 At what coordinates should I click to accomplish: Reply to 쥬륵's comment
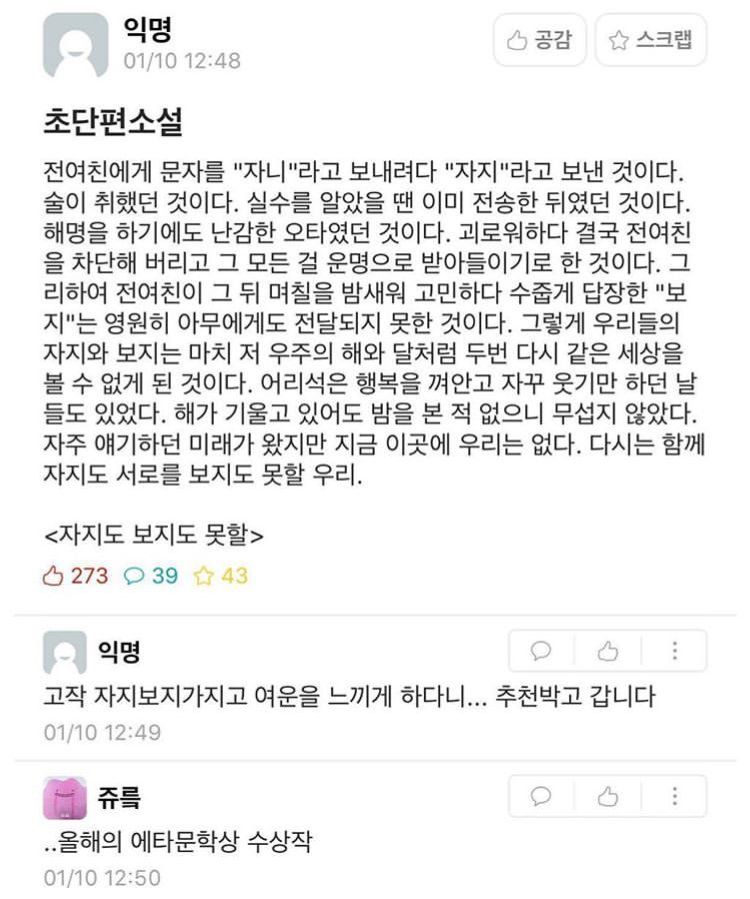(542, 796)
